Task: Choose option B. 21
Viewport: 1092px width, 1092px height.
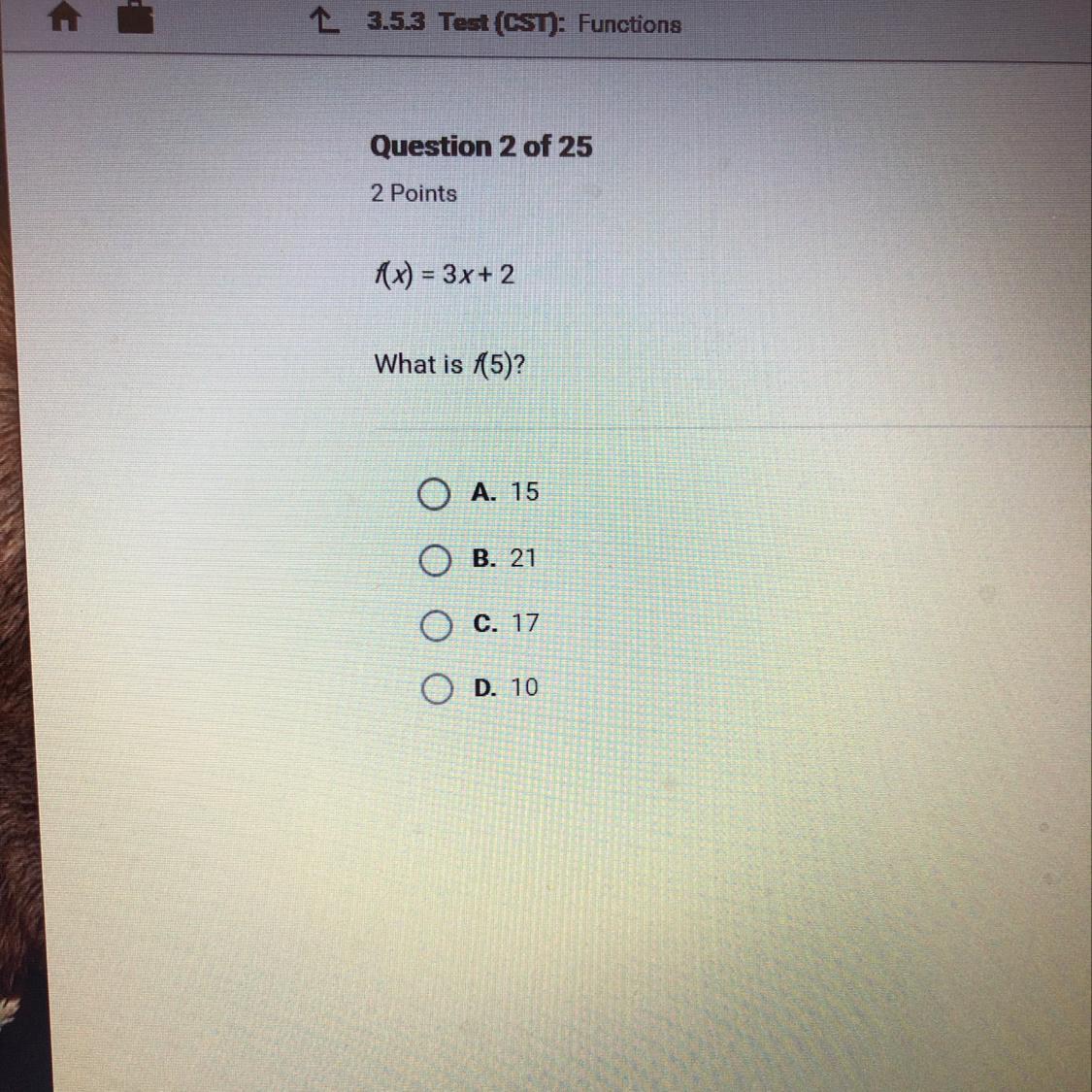Action: [x=434, y=560]
